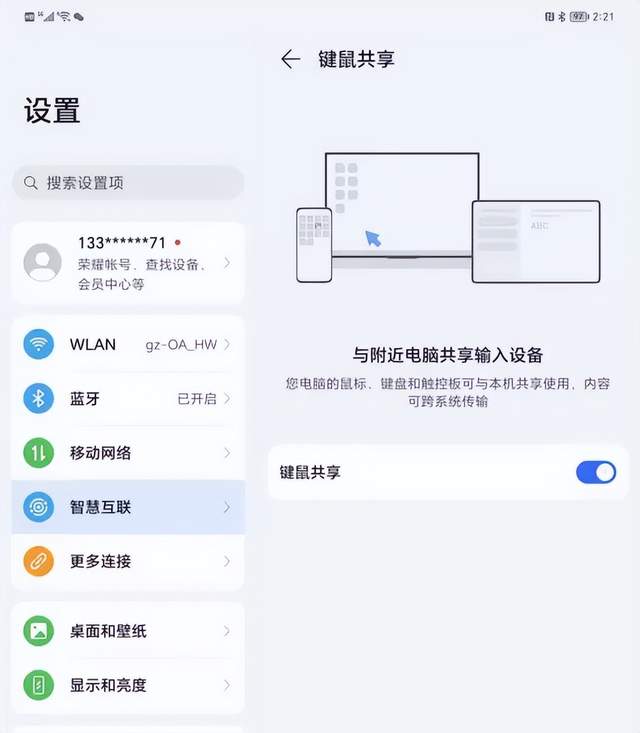Open 更多连接 settings
This screenshot has height=733, width=640.
pyautogui.click(x=128, y=561)
